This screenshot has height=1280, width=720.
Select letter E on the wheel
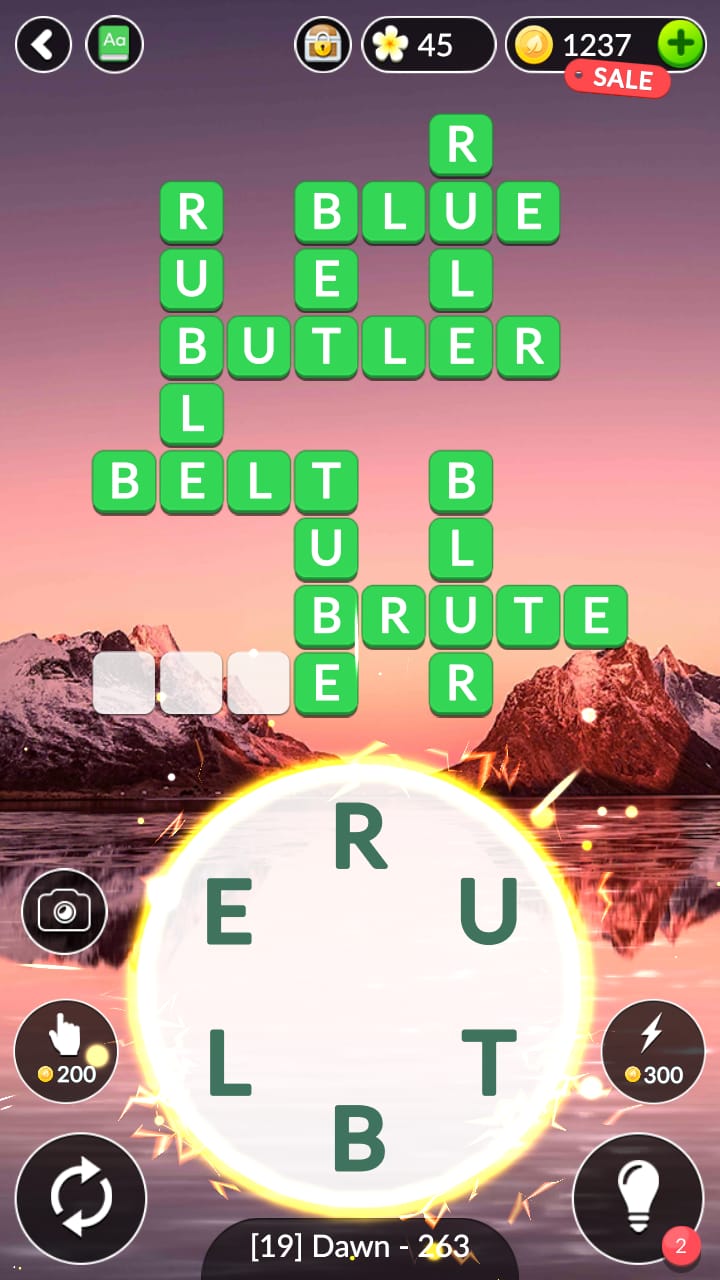click(x=228, y=912)
